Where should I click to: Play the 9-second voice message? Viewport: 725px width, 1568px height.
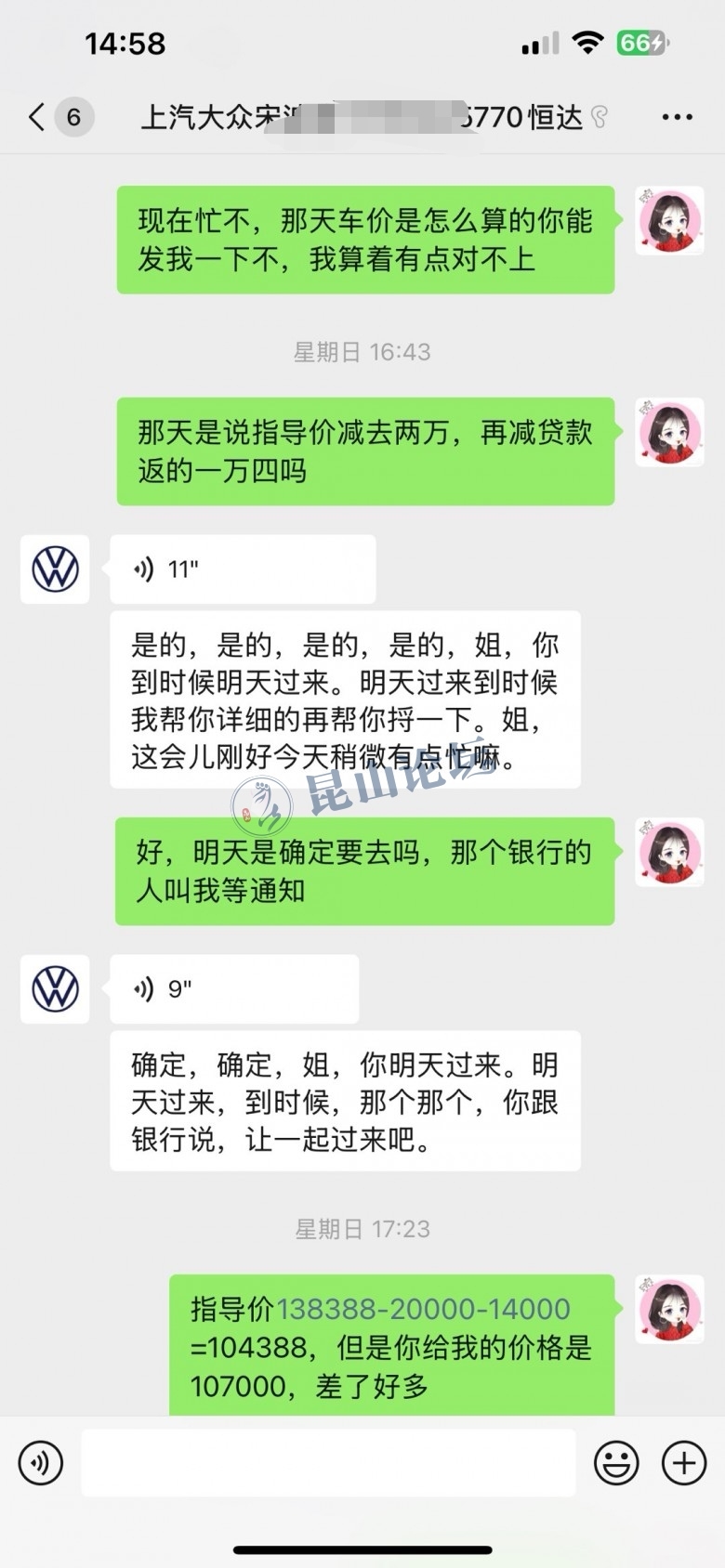pyautogui.click(x=234, y=988)
